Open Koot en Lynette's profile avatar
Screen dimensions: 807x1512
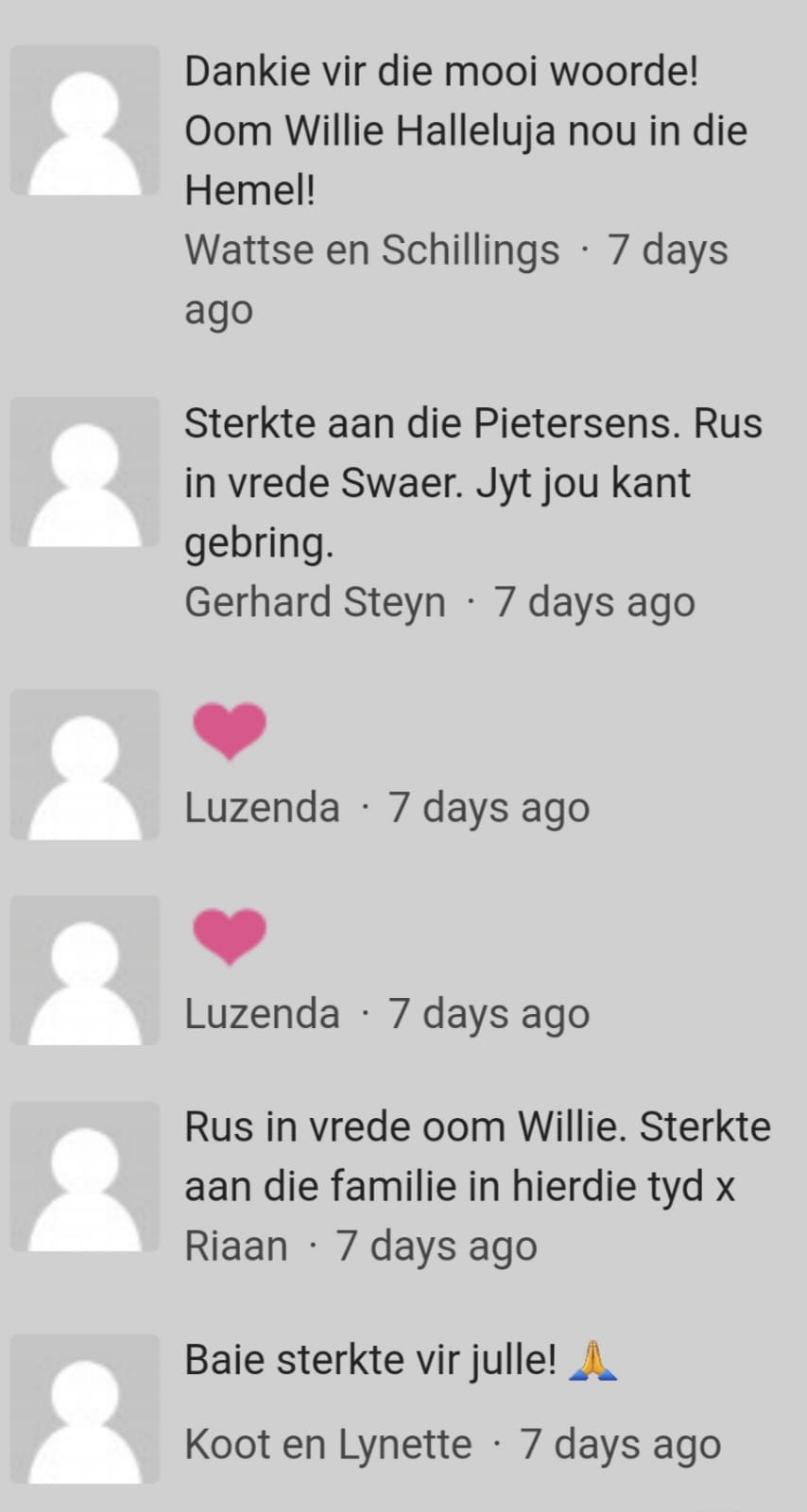85,1408
